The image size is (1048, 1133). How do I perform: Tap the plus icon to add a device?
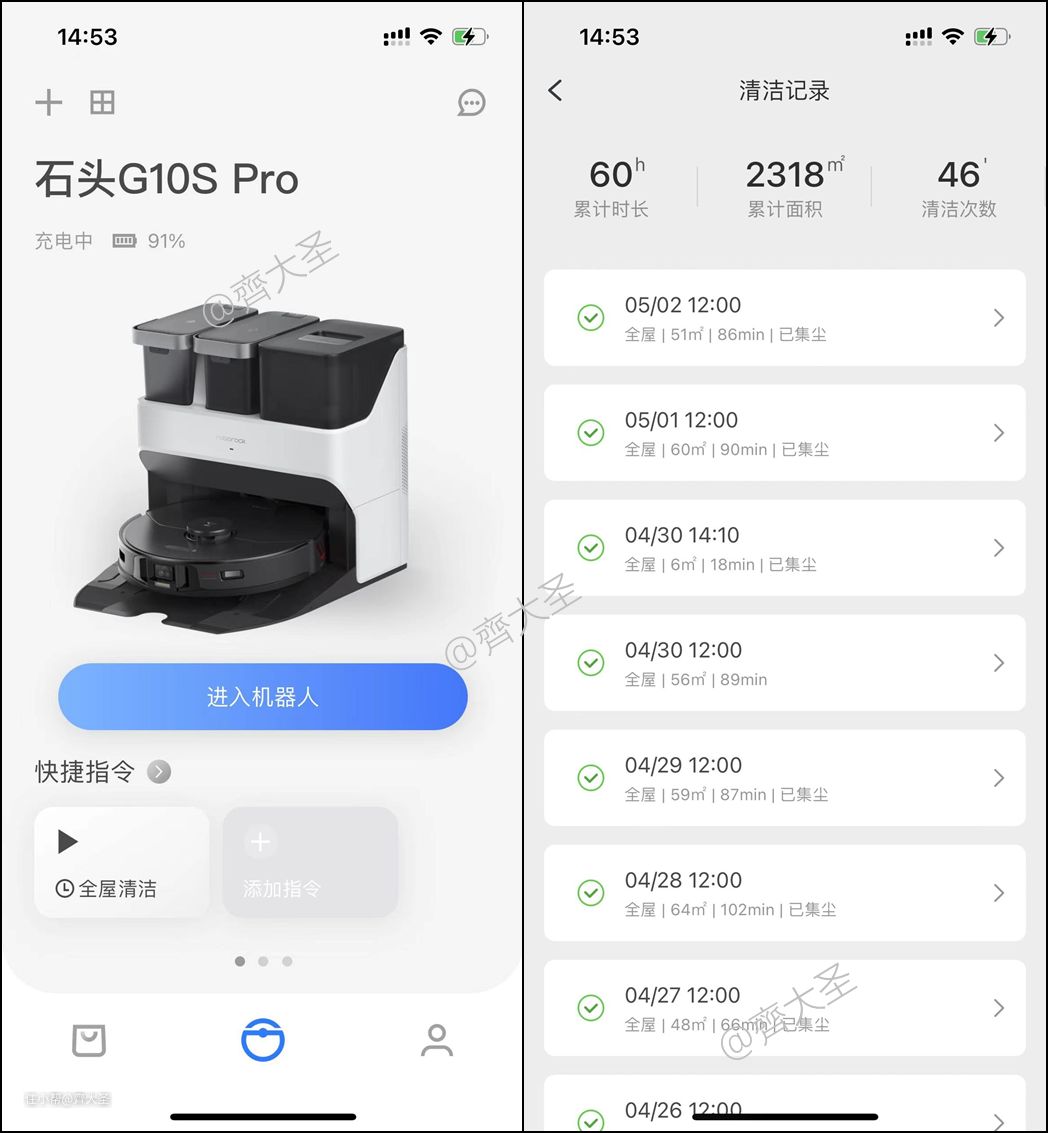[x=48, y=102]
